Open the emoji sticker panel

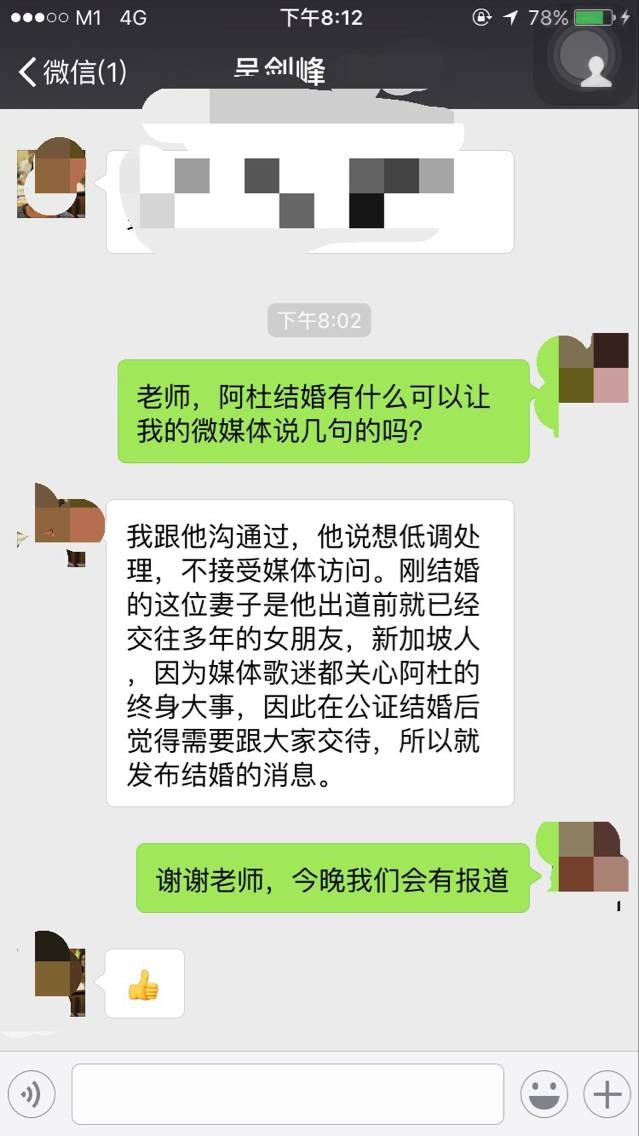544,1095
